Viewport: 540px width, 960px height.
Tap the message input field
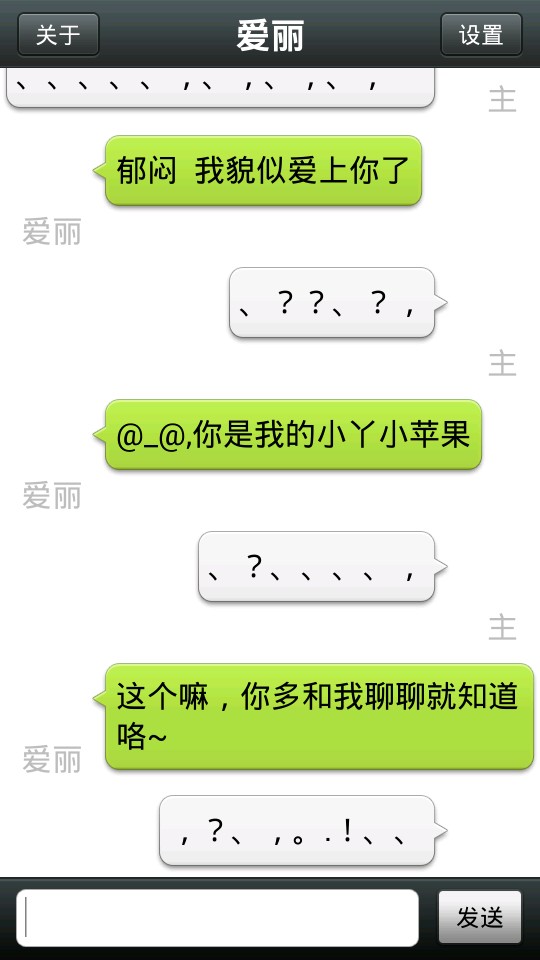pyautogui.click(x=217, y=918)
